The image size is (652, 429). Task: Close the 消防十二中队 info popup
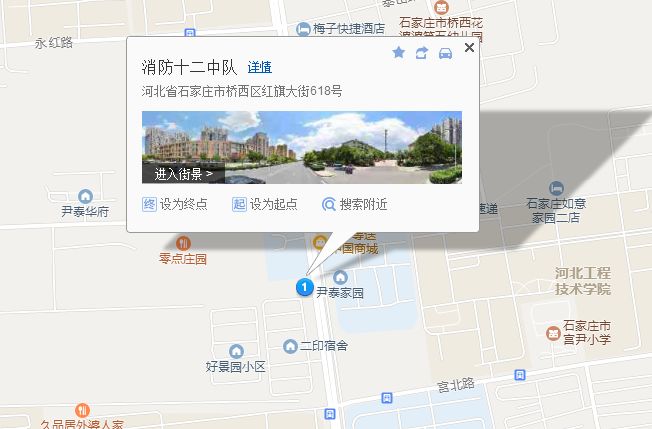click(469, 47)
